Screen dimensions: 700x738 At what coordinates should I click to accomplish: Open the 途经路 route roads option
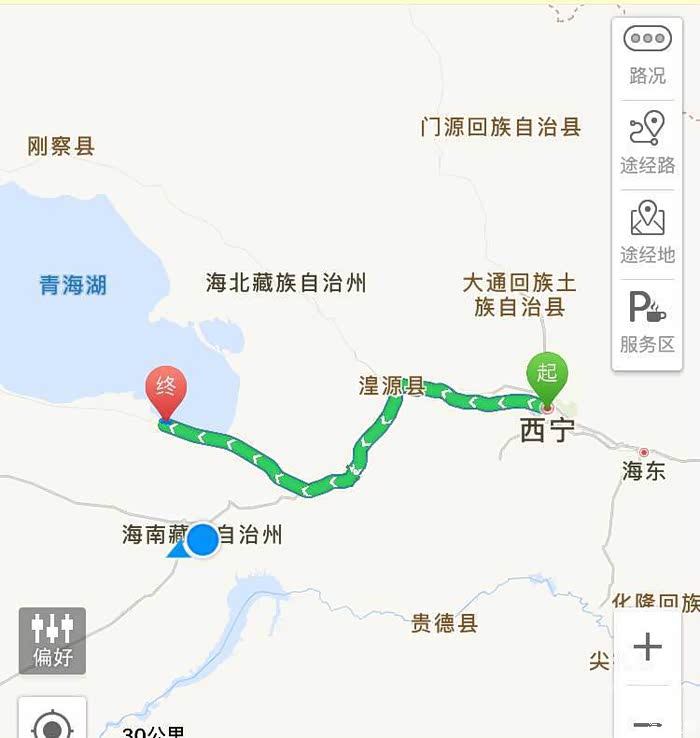coord(647,144)
